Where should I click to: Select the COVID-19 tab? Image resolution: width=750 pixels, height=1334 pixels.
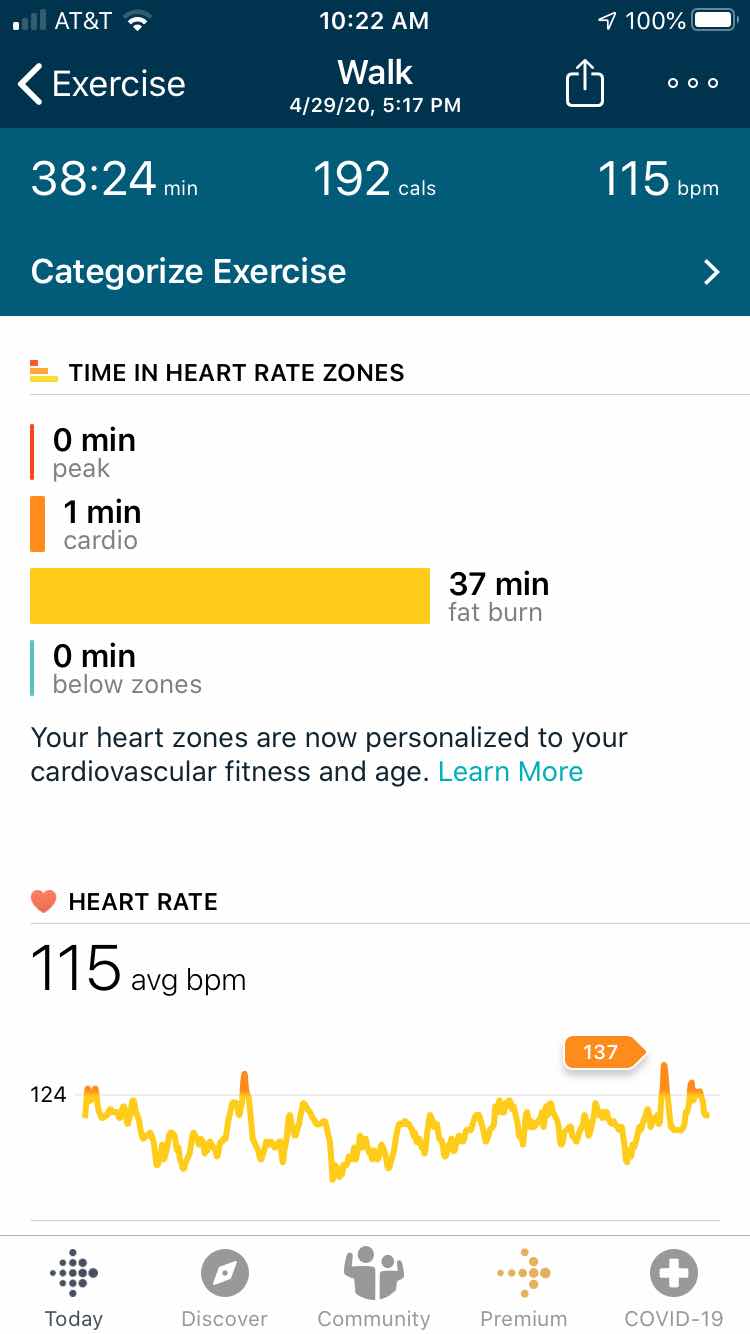(x=673, y=1288)
